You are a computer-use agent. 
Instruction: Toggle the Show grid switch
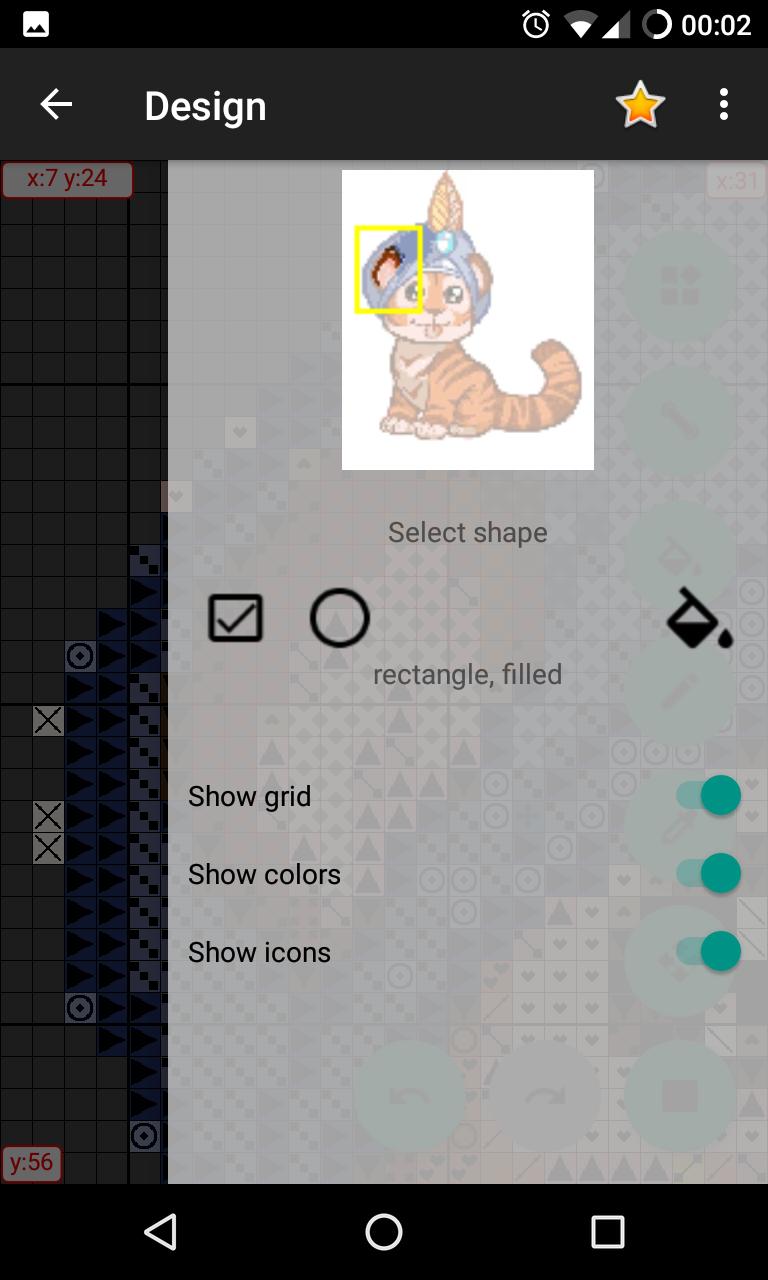point(710,796)
